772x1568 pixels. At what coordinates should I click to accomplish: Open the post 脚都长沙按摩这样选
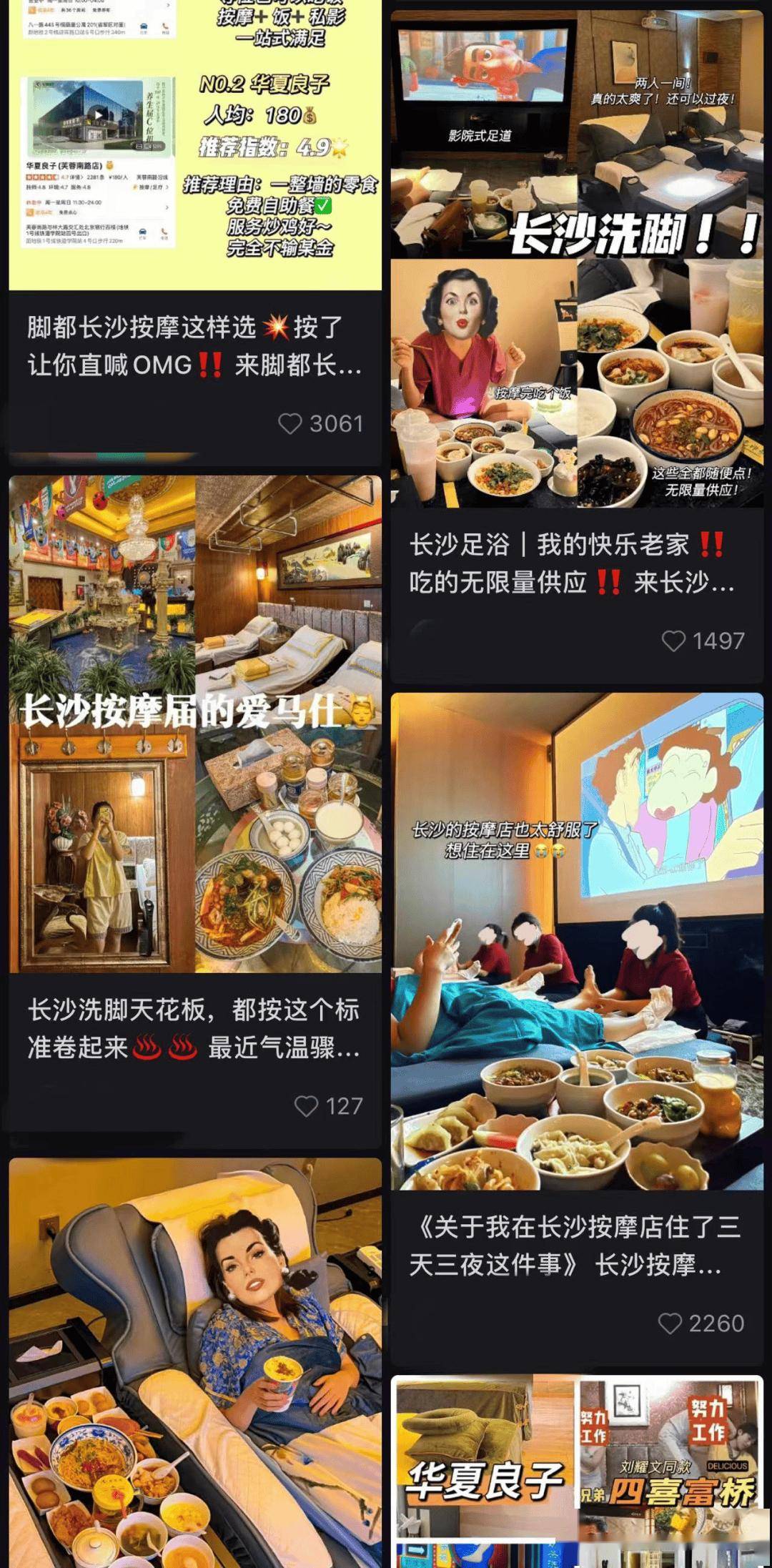click(194, 346)
